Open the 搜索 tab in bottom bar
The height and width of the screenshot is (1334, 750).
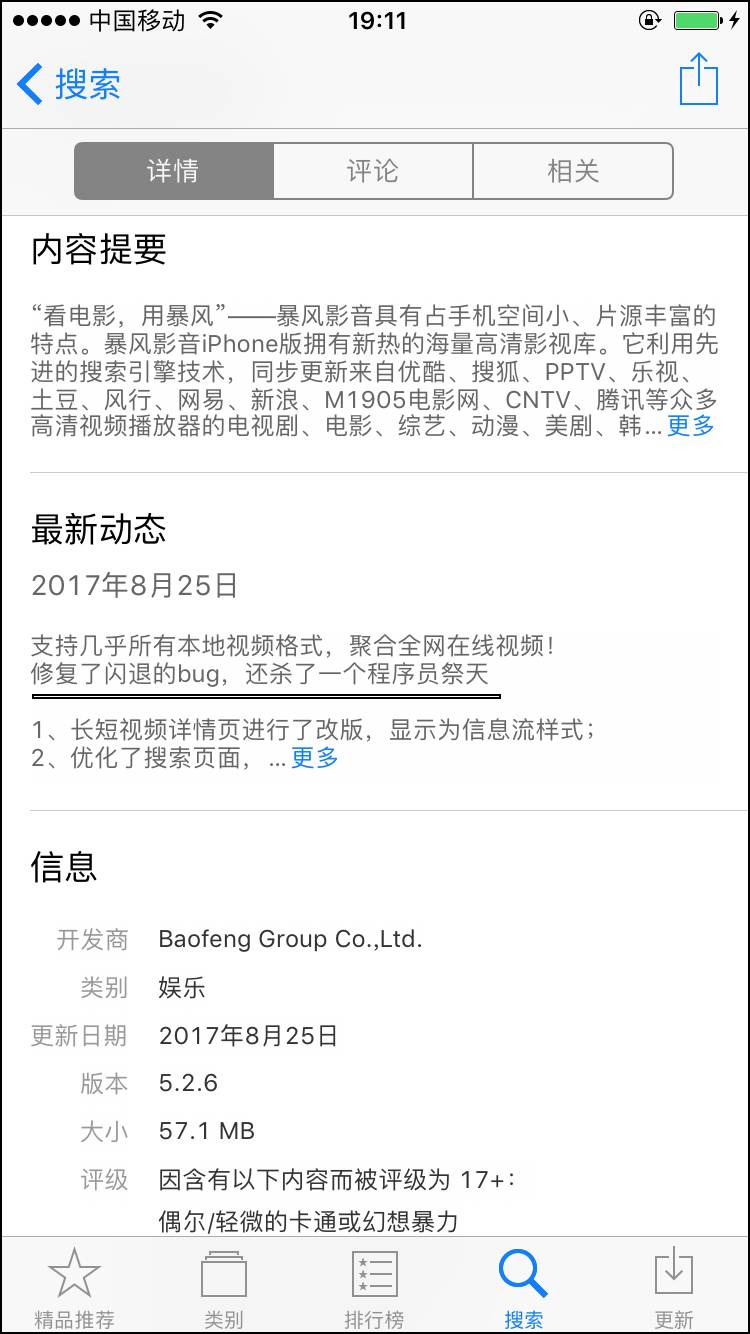[524, 1288]
